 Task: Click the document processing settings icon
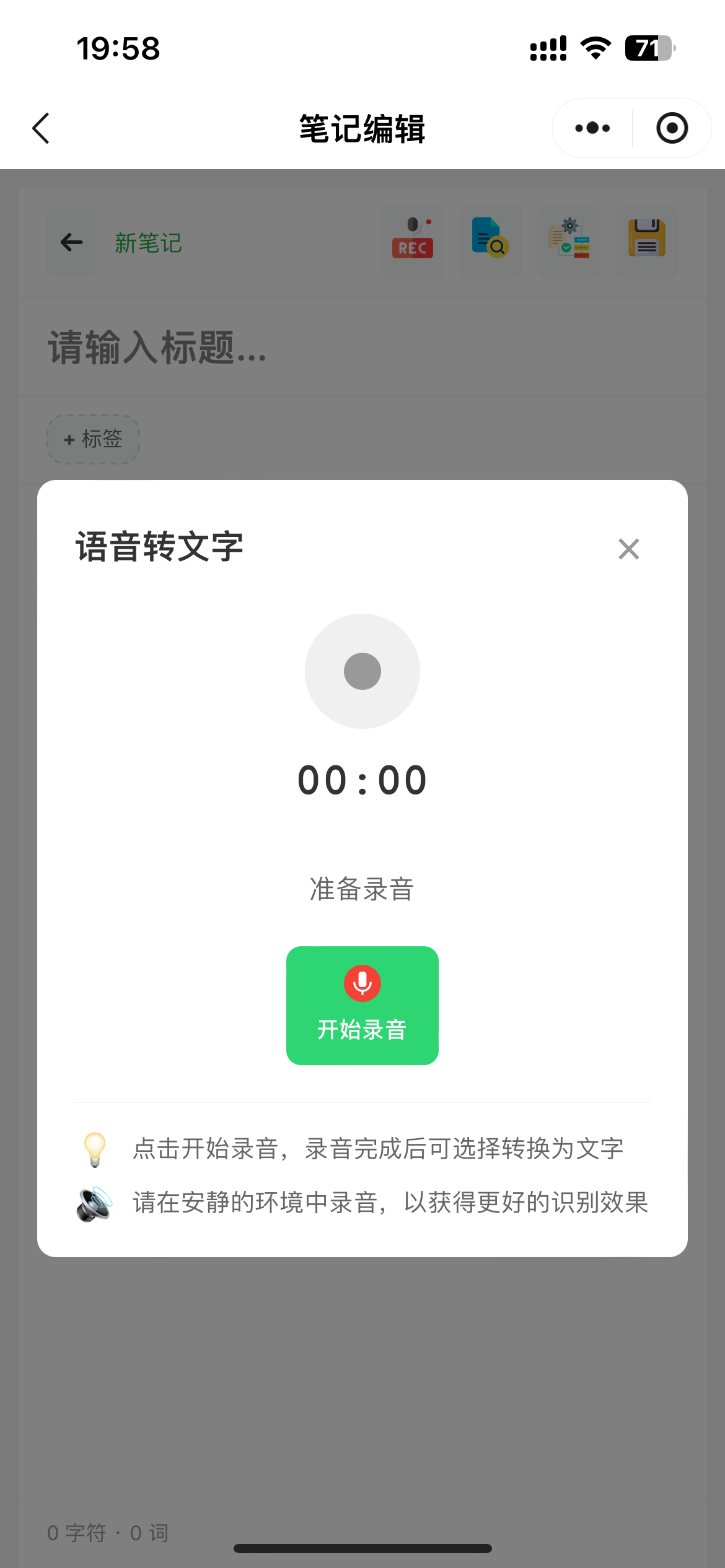click(568, 242)
